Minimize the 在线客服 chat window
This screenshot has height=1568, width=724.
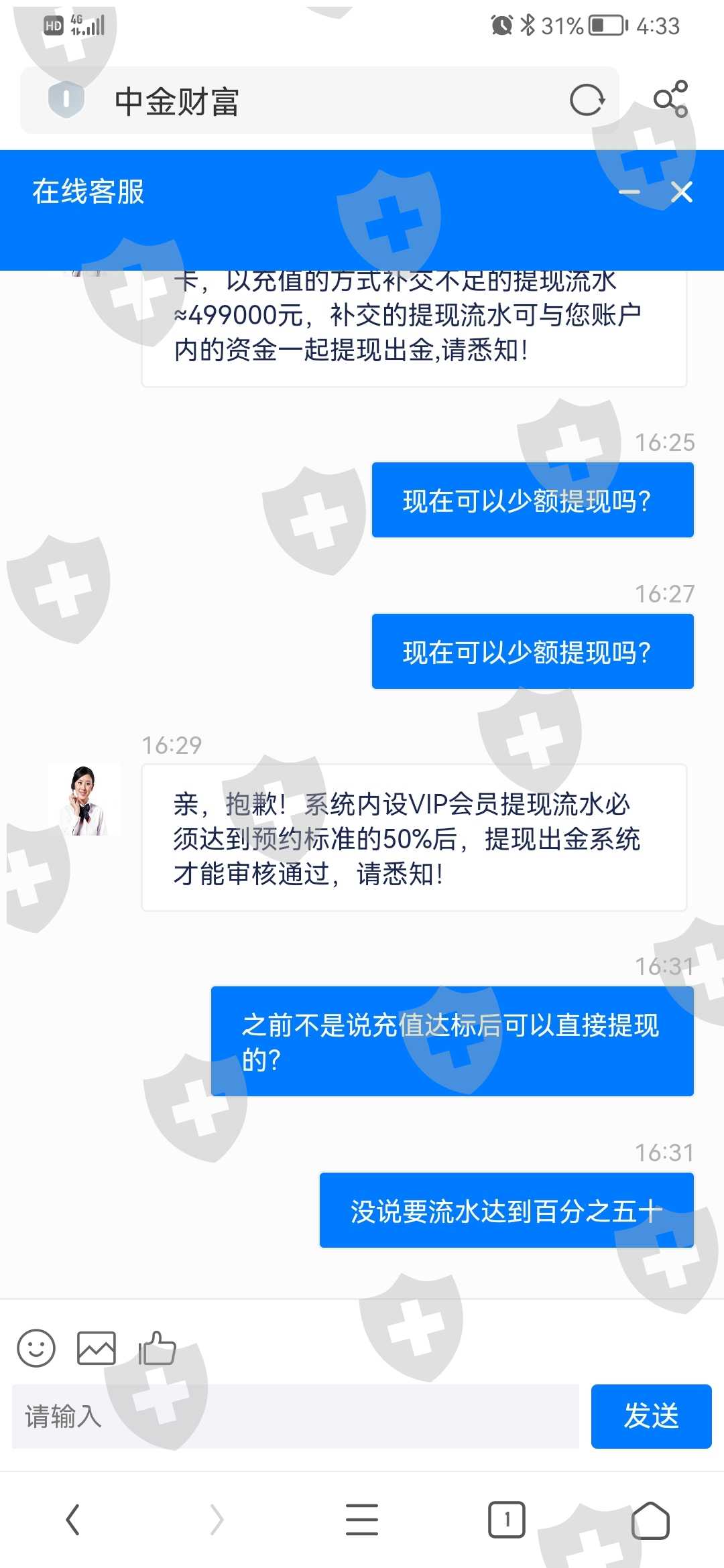[x=629, y=192]
